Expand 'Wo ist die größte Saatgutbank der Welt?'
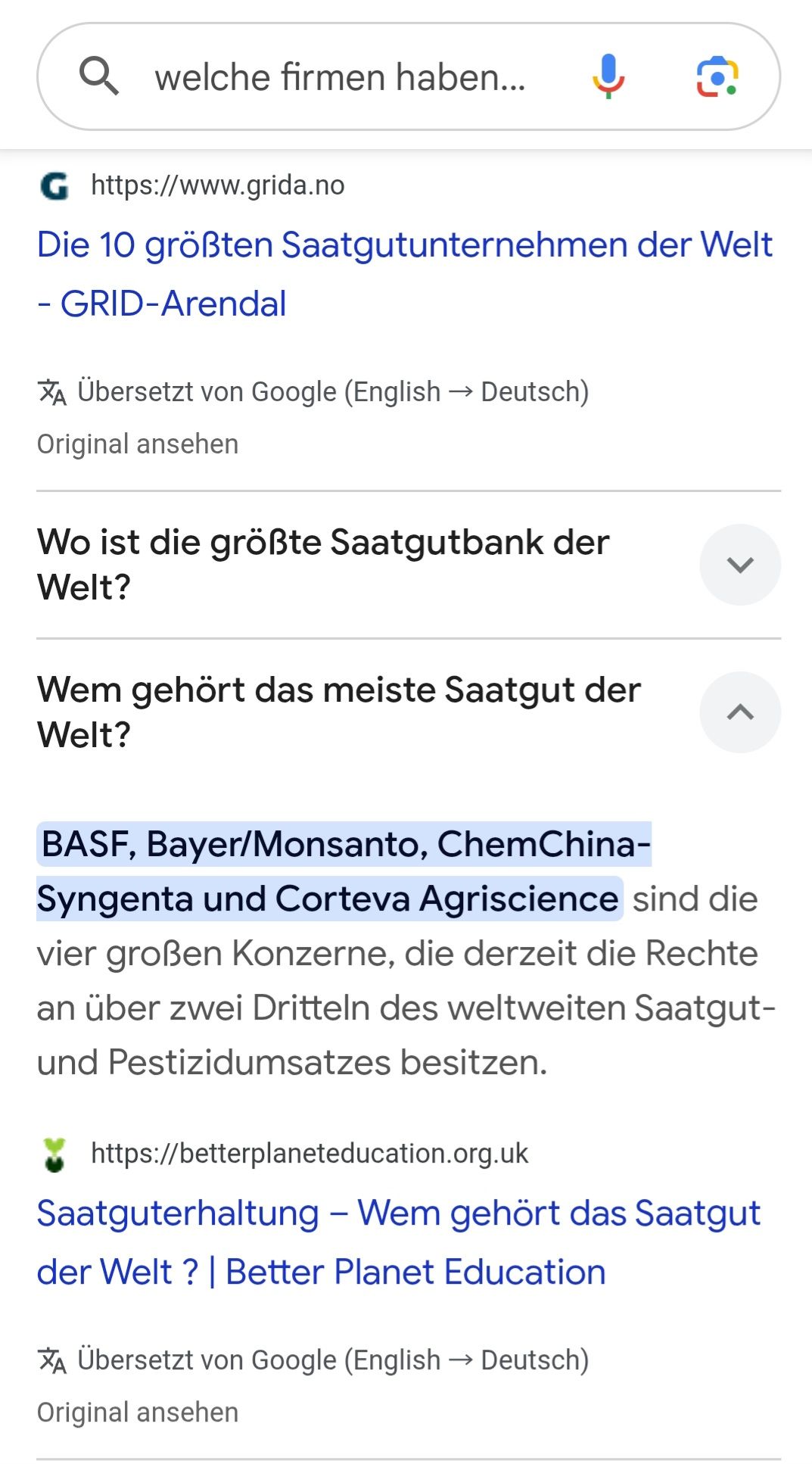The image size is (812, 1464). (739, 565)
